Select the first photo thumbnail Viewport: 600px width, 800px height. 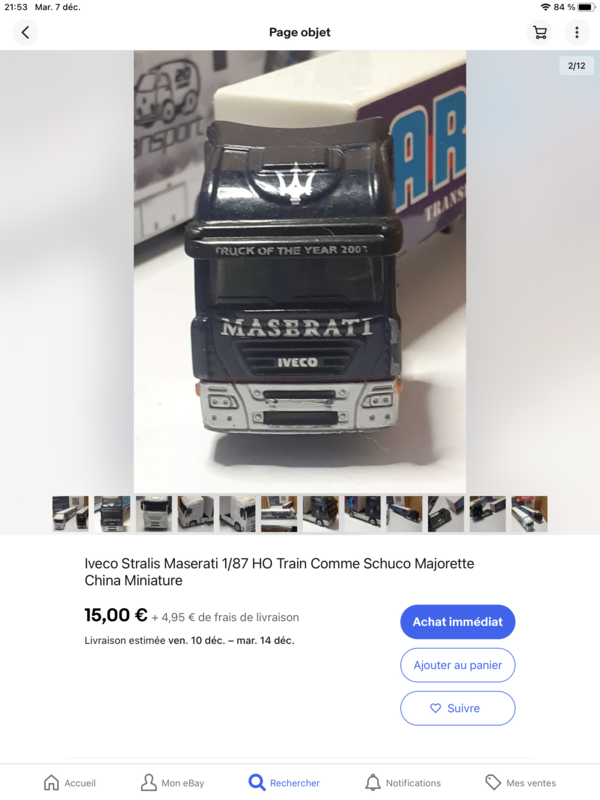[x=70, y=513]
